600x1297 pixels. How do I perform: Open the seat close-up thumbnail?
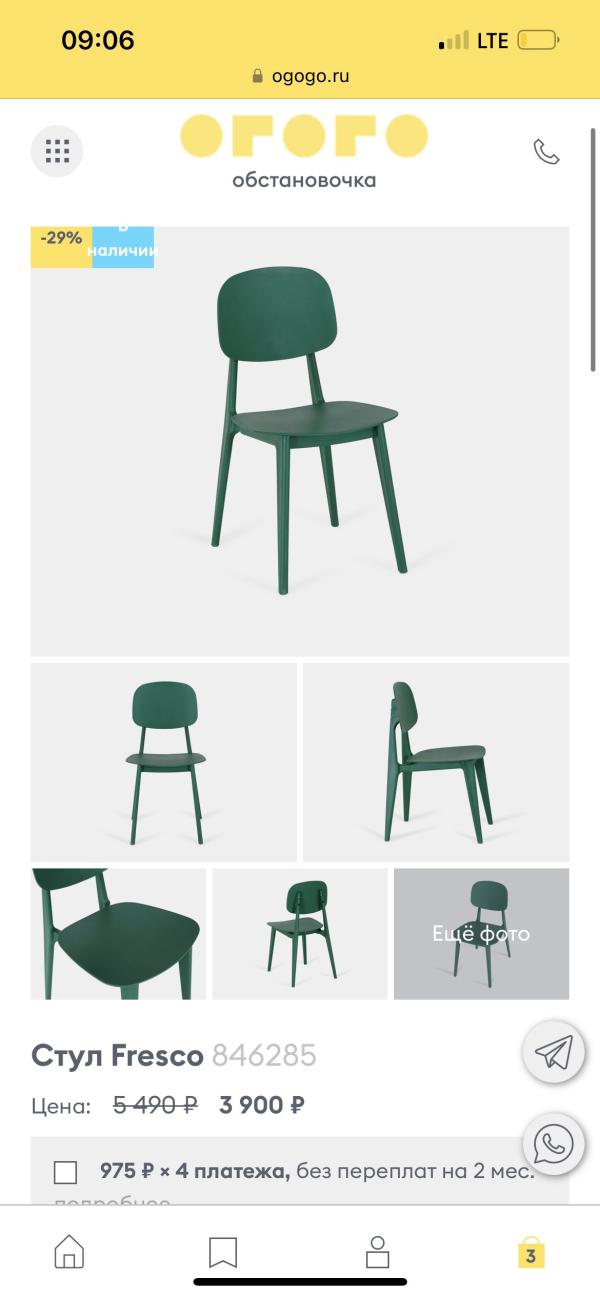click(x=118, y=933)
